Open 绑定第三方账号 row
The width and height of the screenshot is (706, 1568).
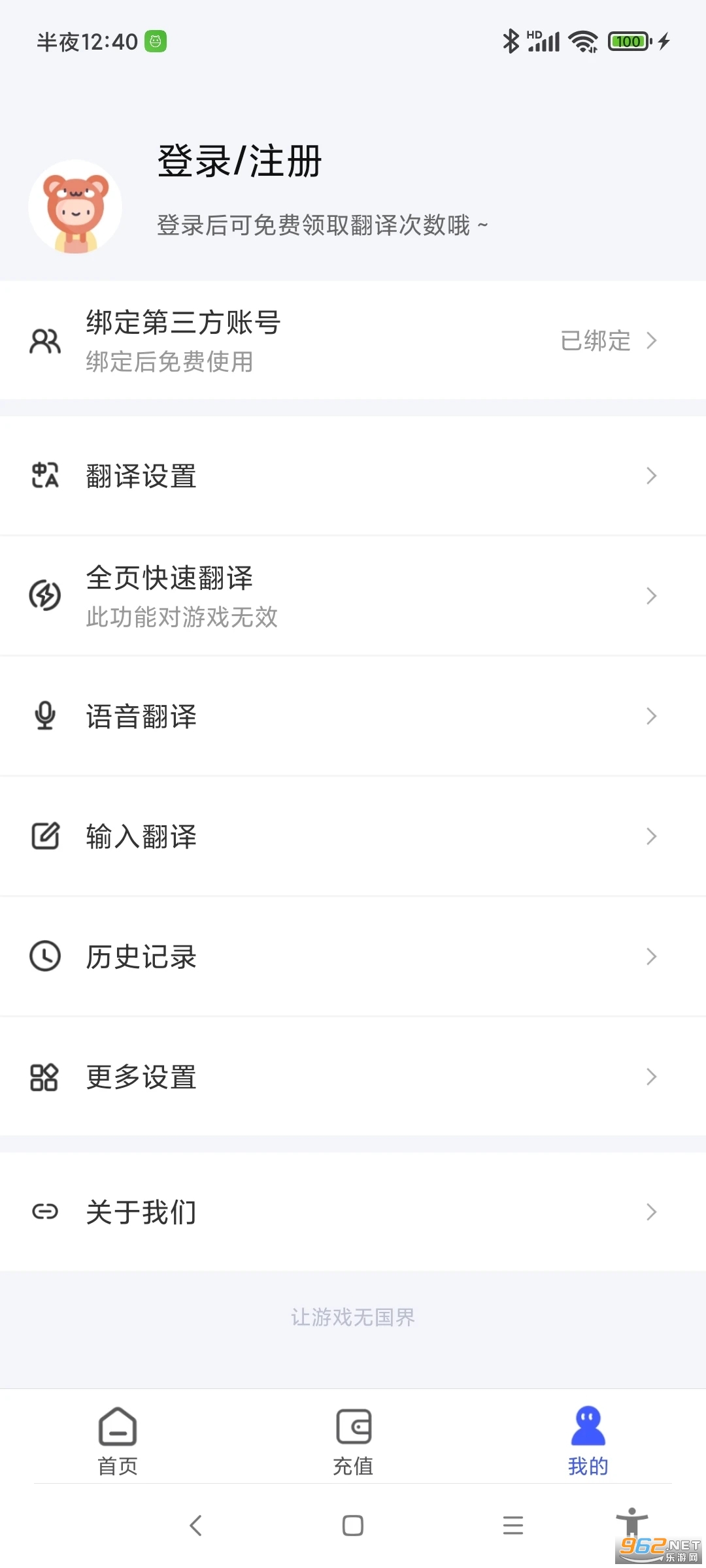[x=353, y=340]
